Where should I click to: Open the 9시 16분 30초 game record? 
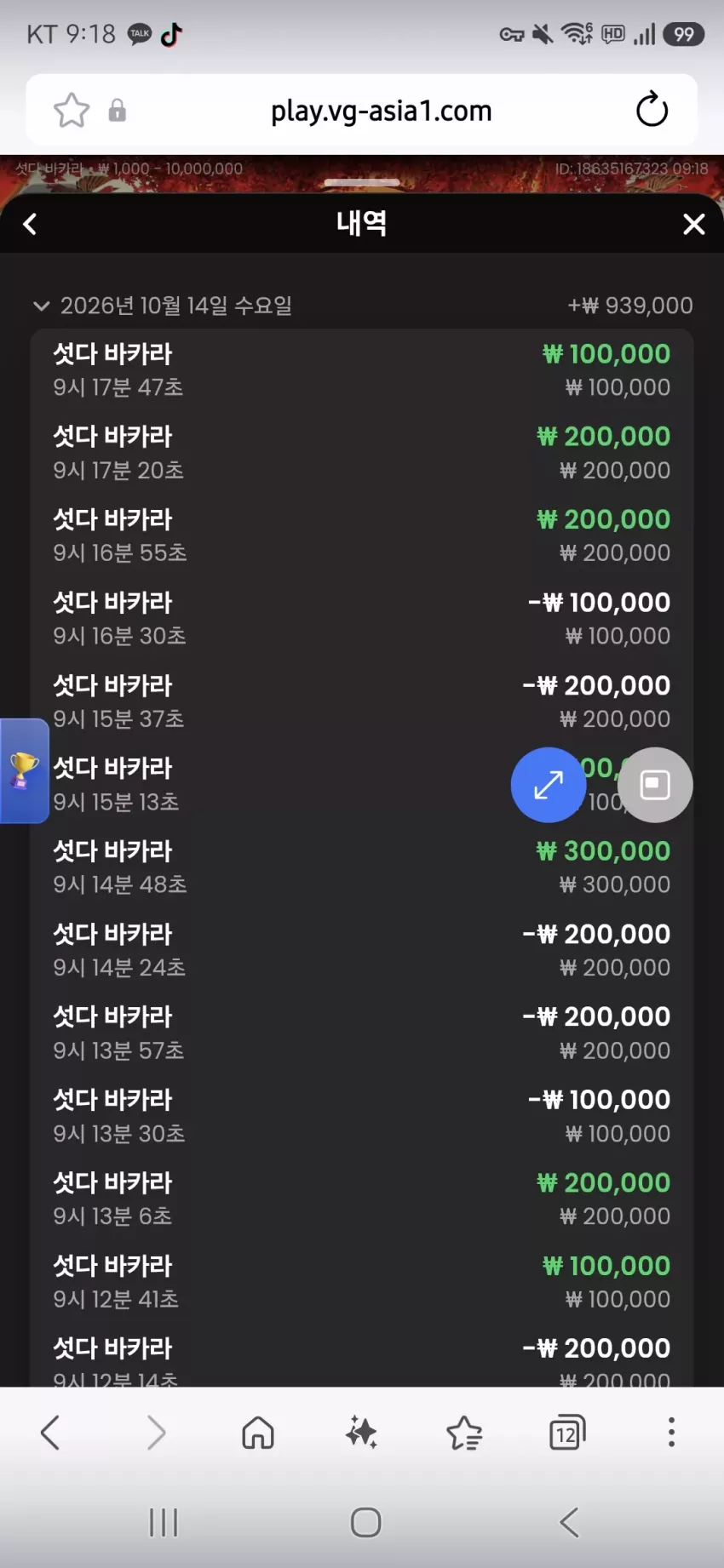362,619
